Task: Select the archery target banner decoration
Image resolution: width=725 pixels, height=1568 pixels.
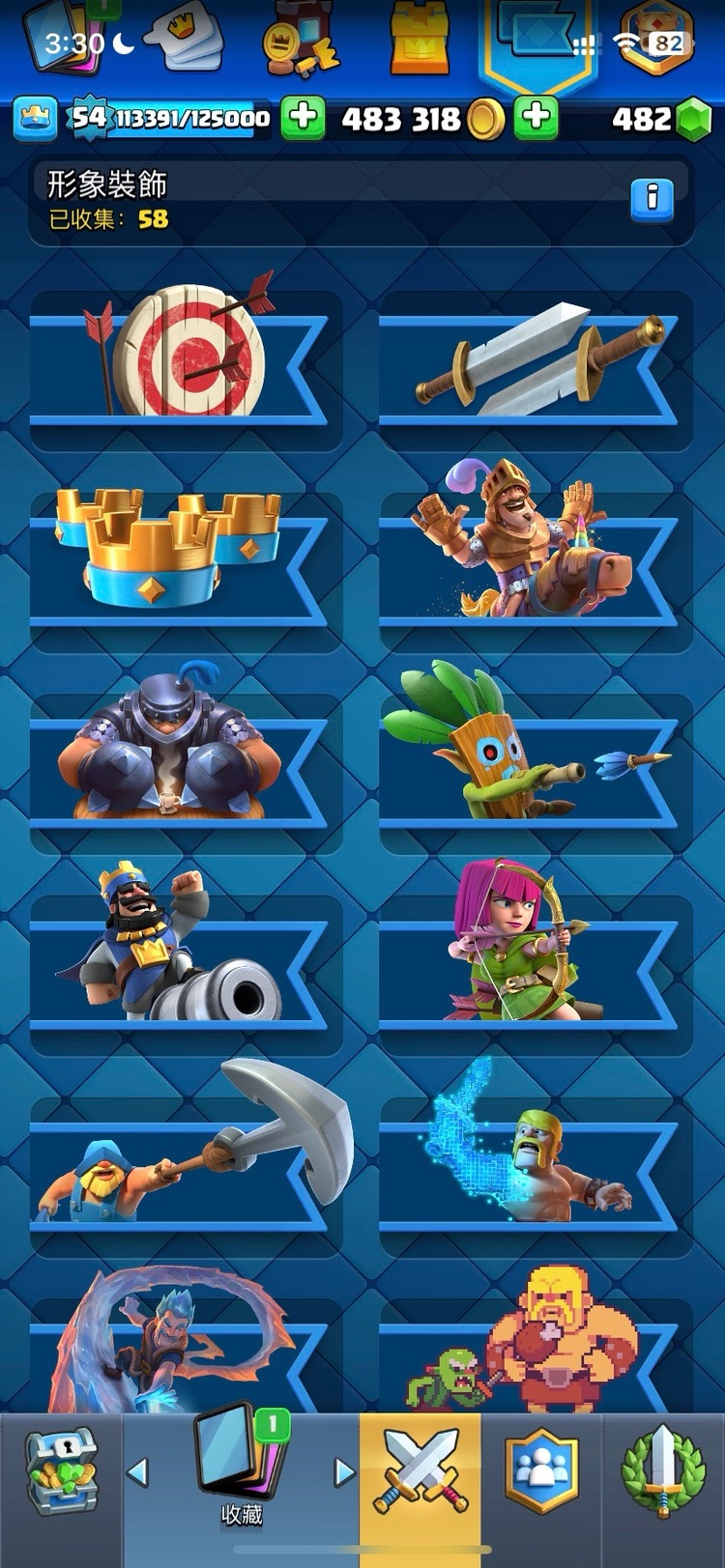Action: [184, 357]
